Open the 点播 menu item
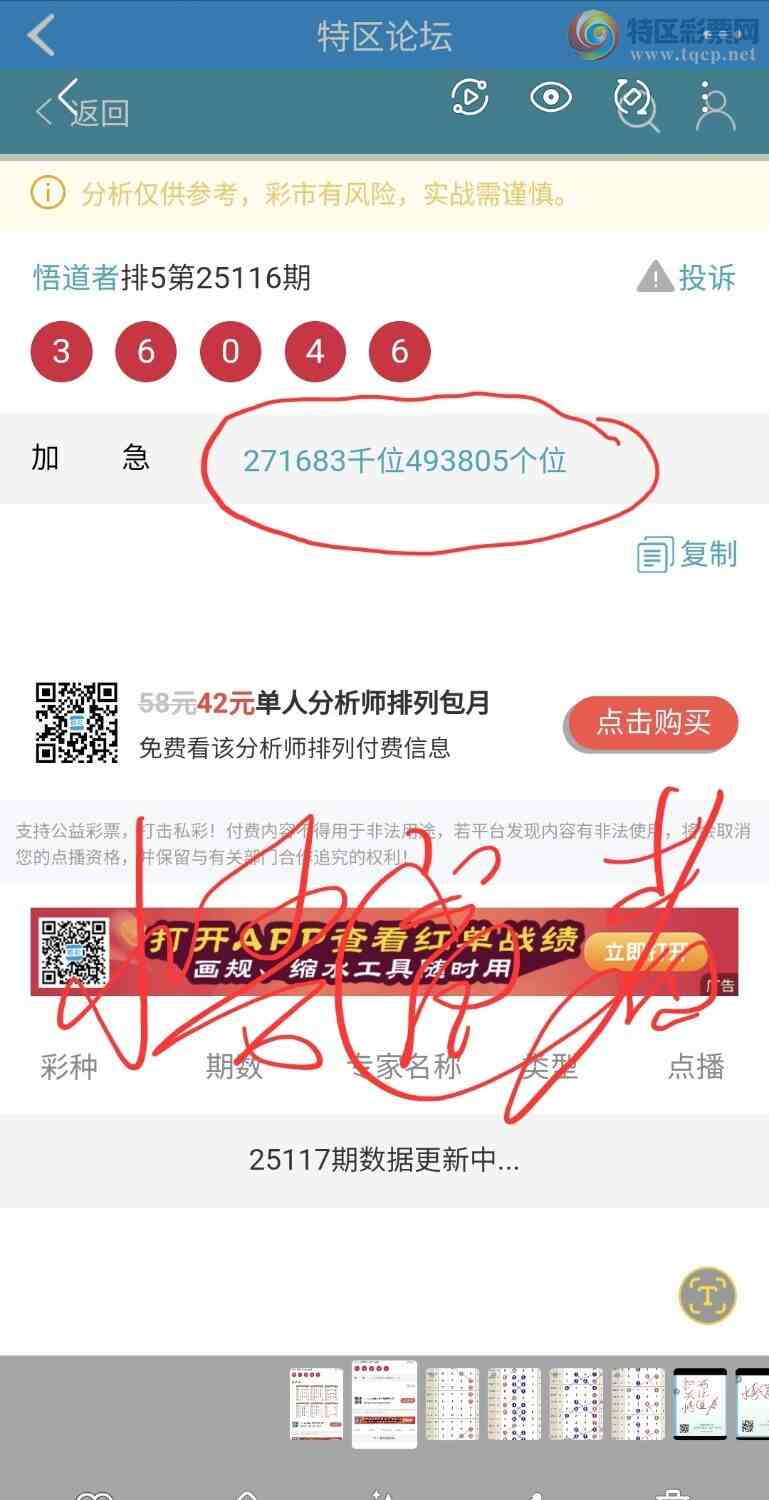The width and height of the screenshot is (769, 1500). pyautogui.click(x=697, y=1067)
